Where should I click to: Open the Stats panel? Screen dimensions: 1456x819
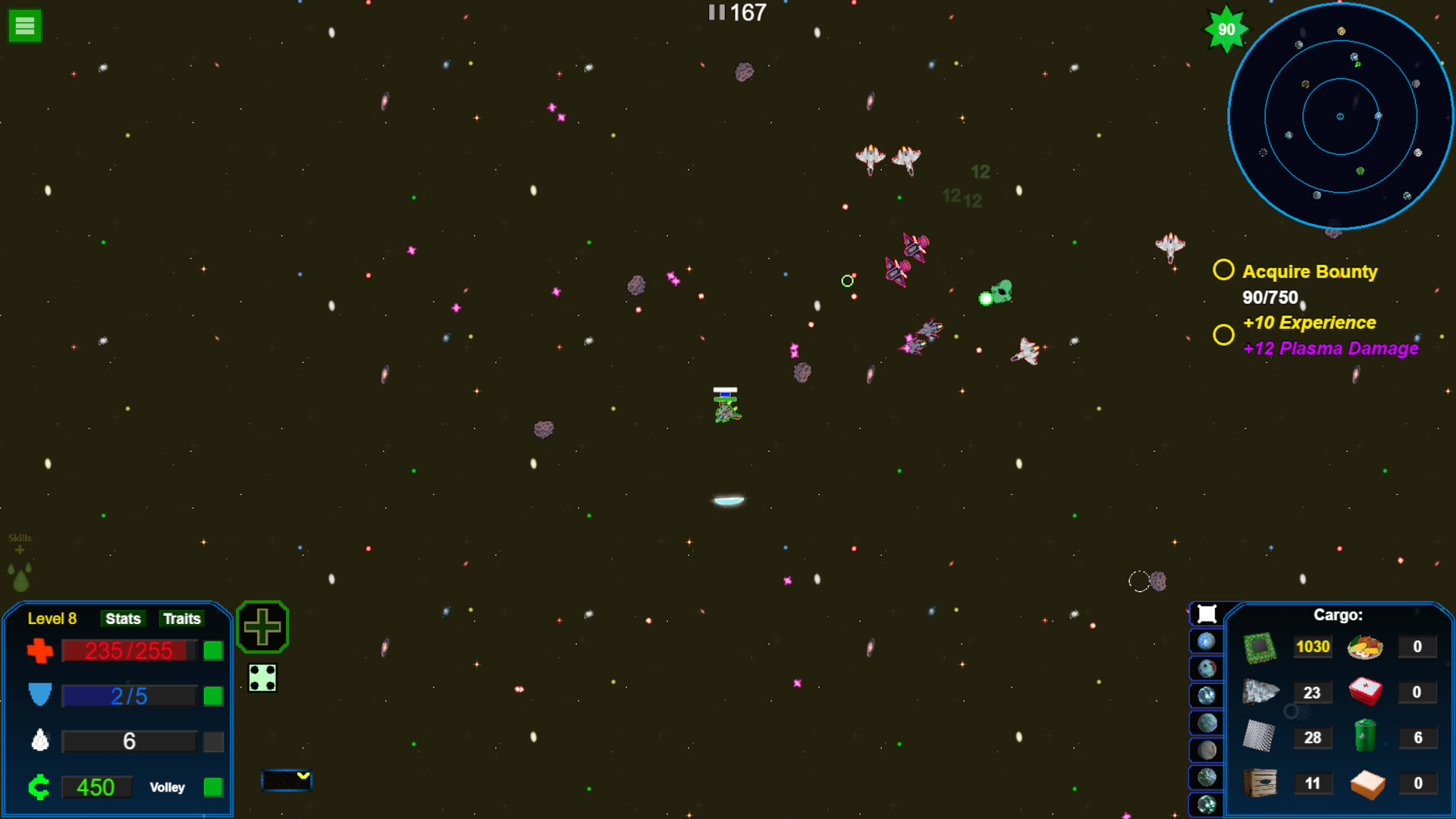[123, 619]
